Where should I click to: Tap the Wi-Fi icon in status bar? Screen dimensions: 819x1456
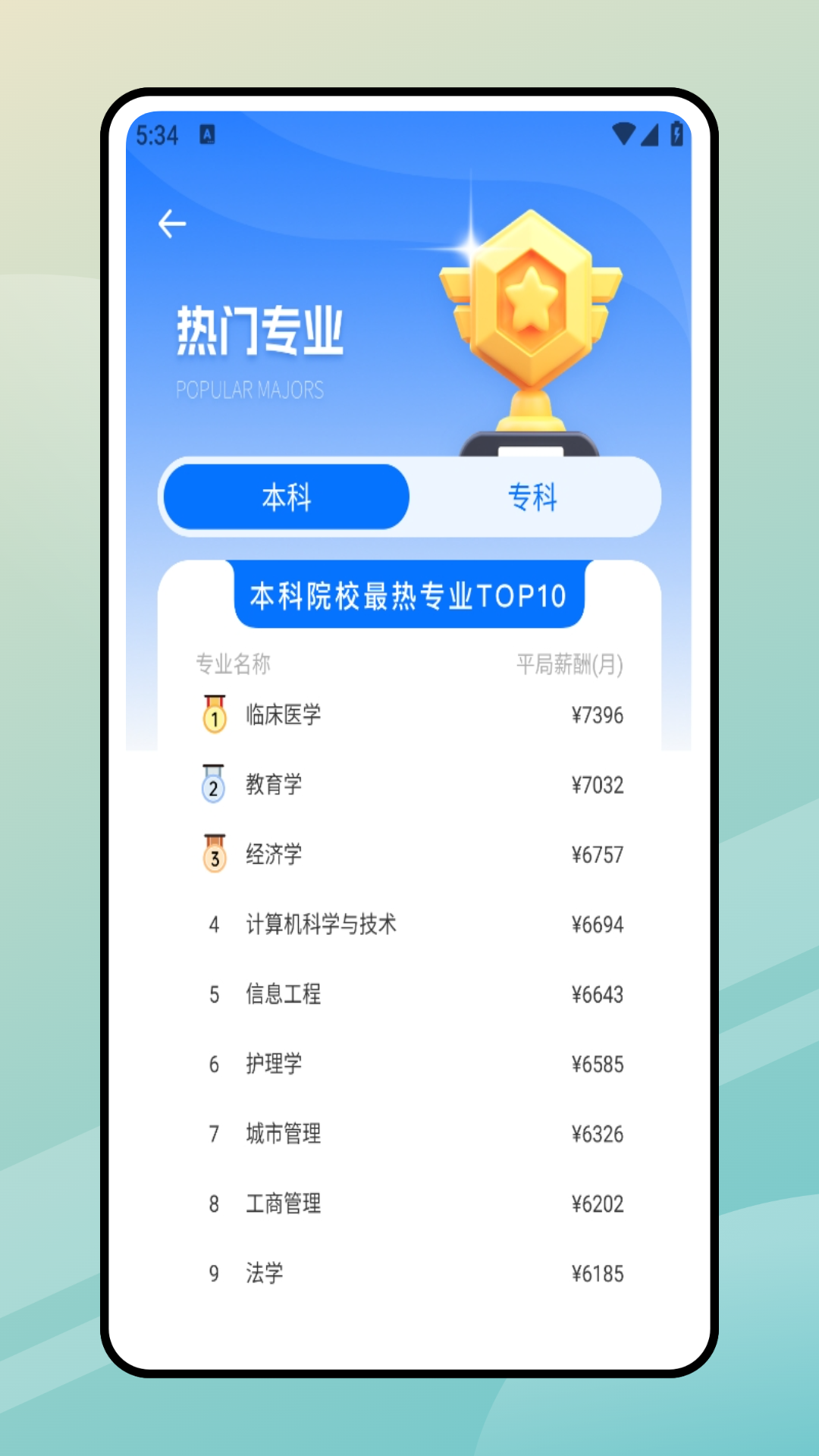(x=623, y=133)
